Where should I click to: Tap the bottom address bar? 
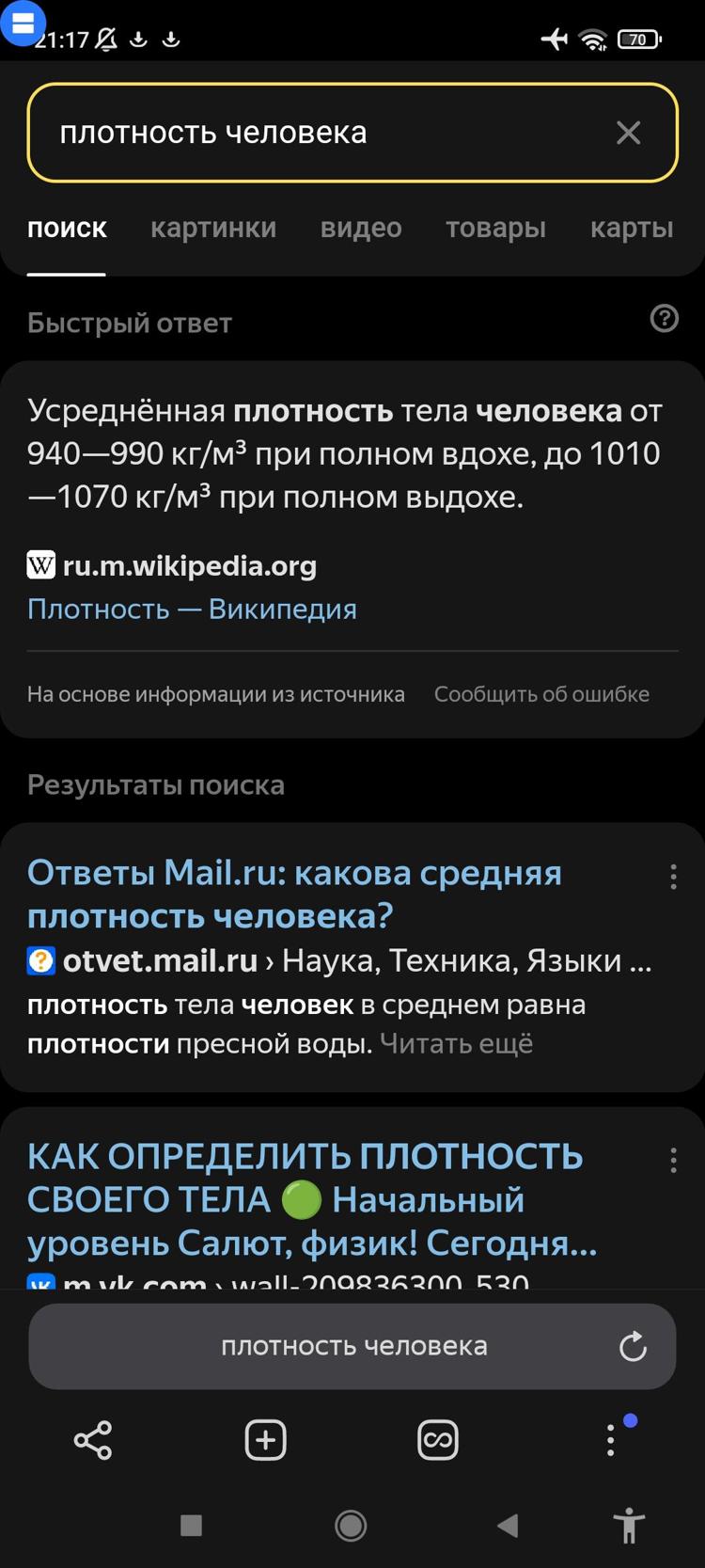353,1346
